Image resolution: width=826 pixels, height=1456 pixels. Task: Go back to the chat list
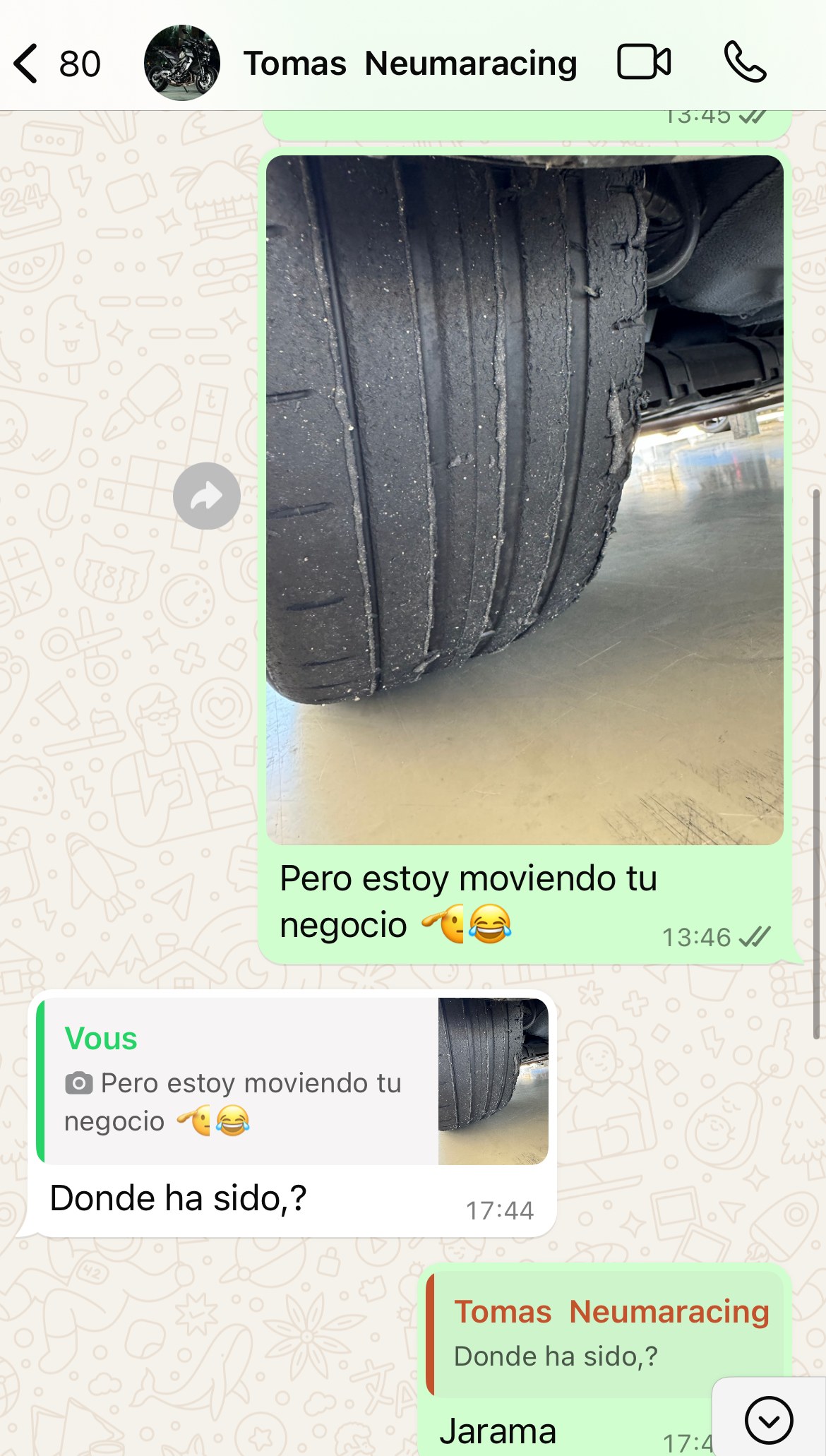[56, 64]
